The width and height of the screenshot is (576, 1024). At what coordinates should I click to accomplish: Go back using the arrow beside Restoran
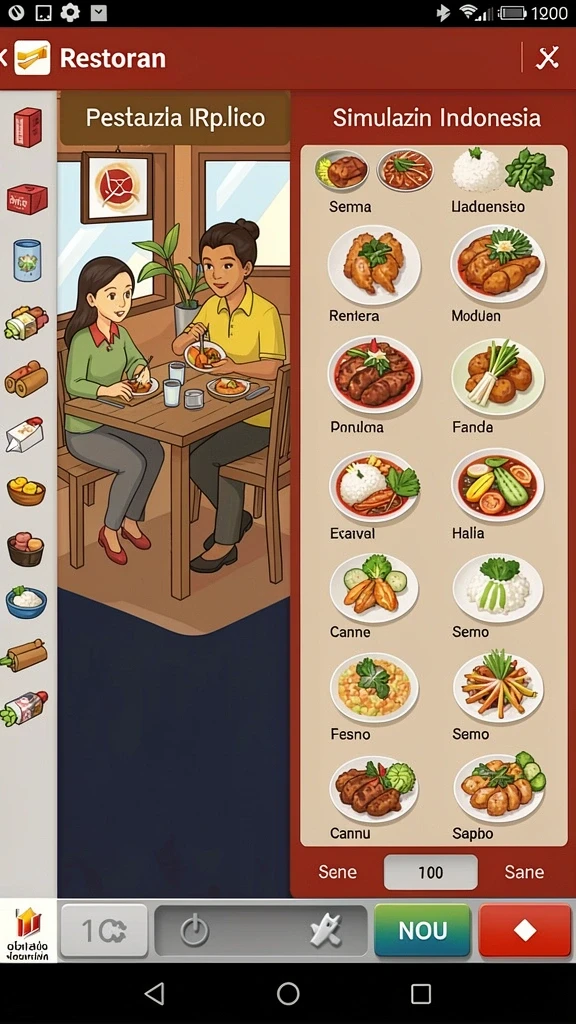[3, 57]
